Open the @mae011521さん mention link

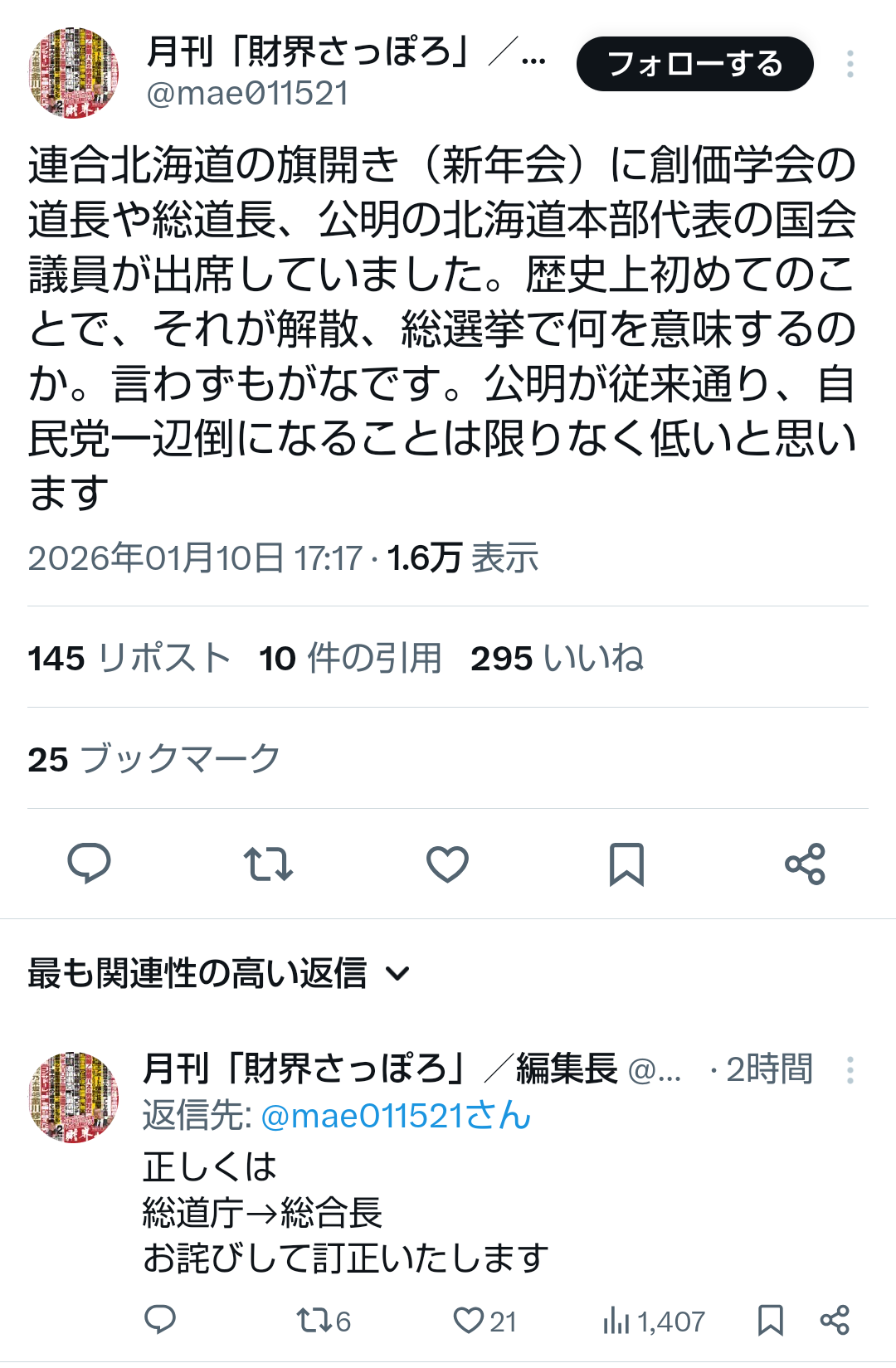396,1116
